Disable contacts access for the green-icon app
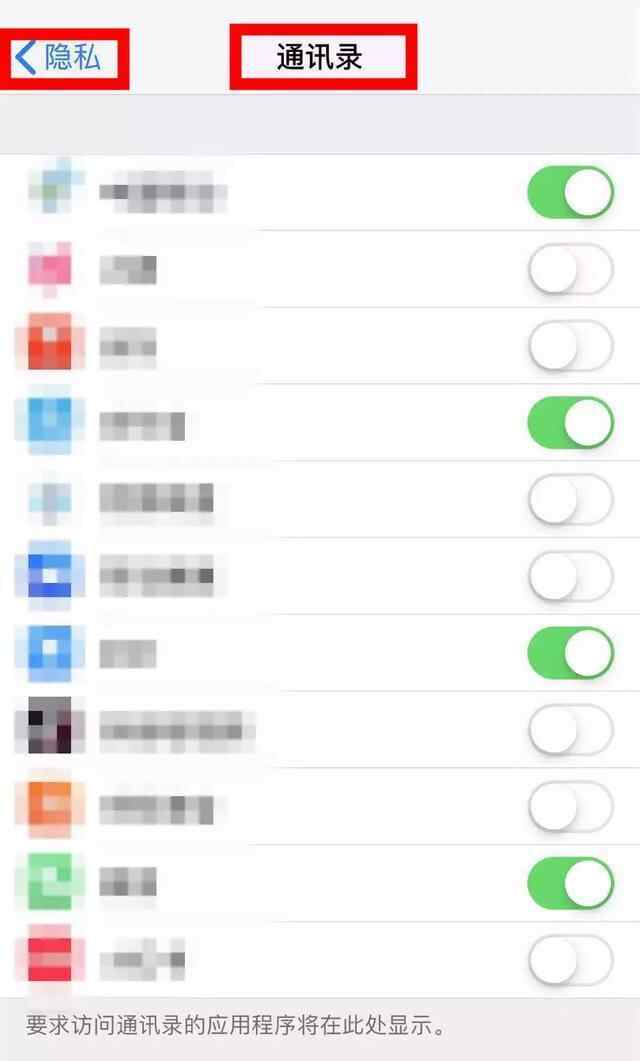The width and height of the screenshot is (640, 1061). (x=570, y=884)
